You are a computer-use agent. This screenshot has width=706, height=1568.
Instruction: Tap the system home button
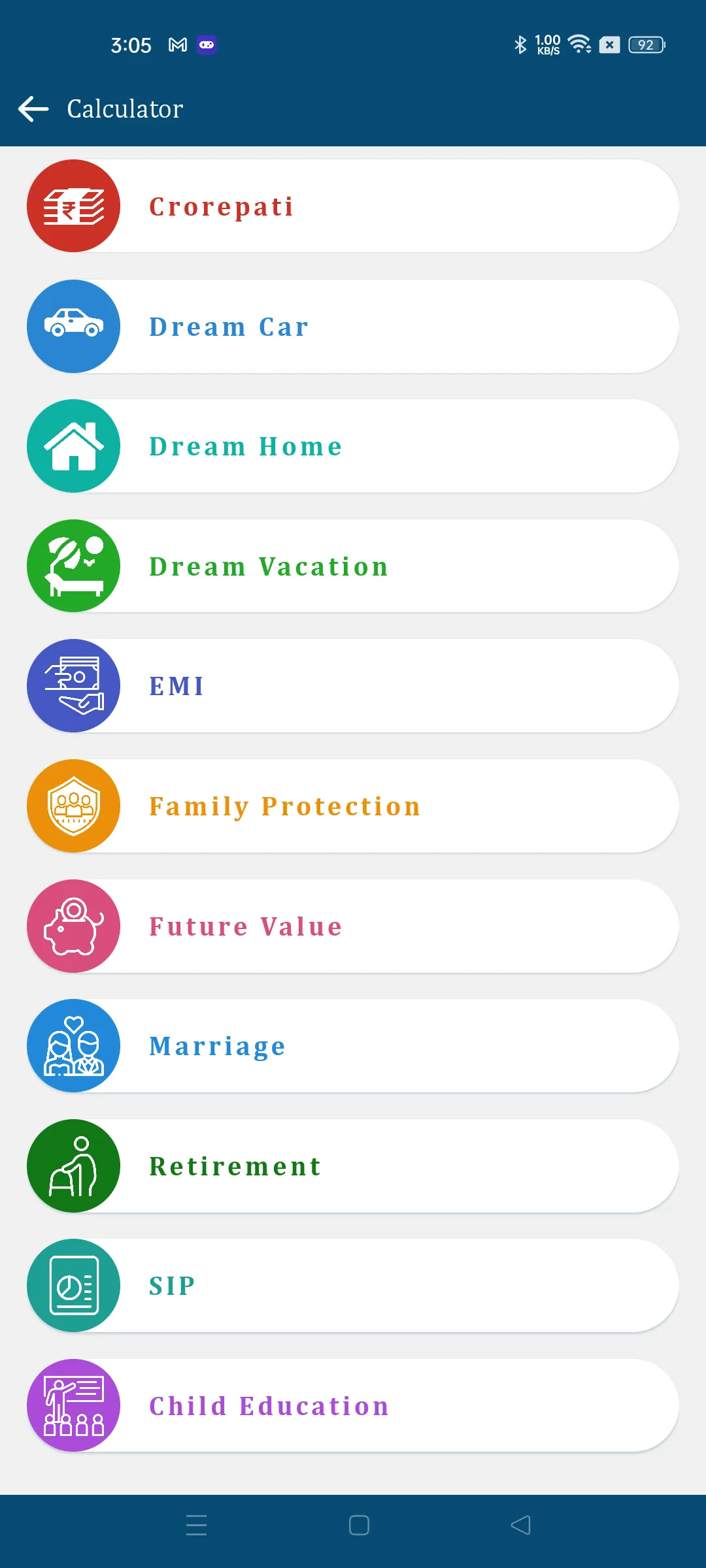pos(359,1526)
